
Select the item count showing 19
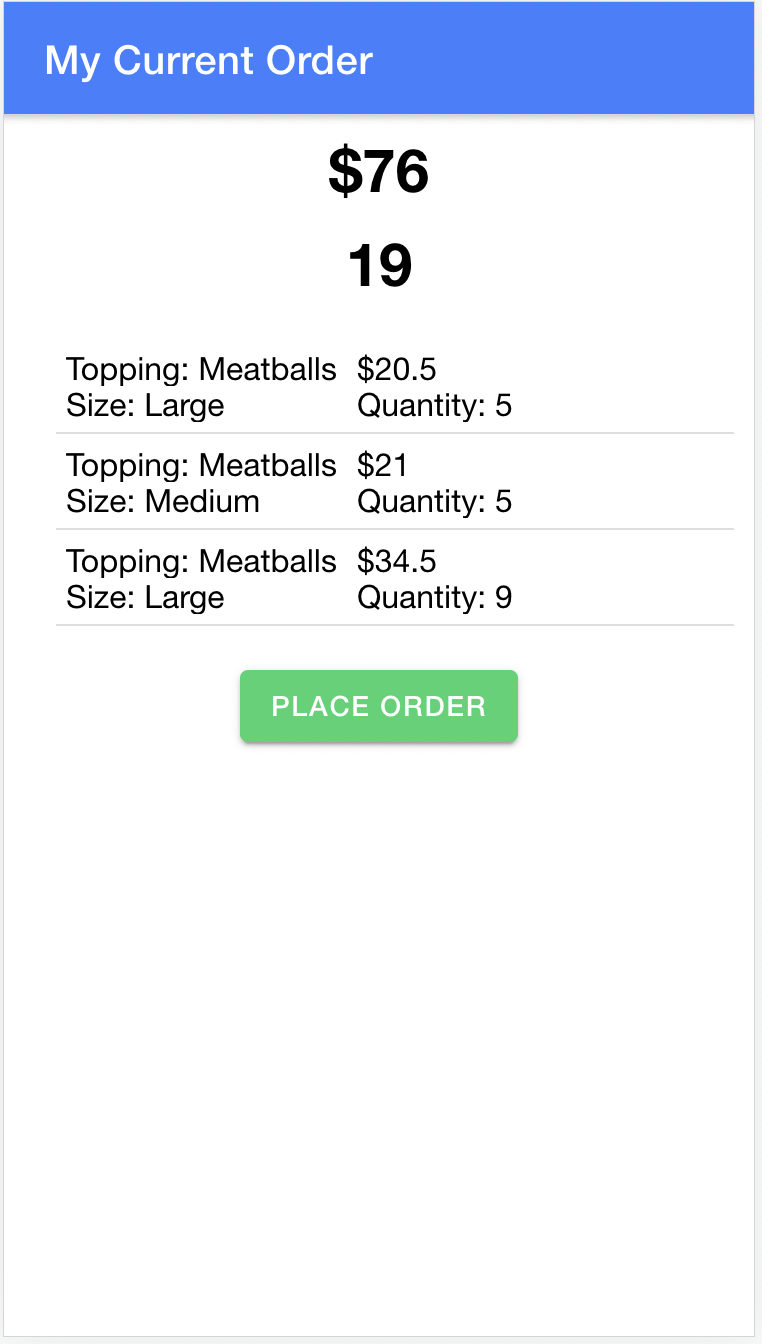[380, 265]
